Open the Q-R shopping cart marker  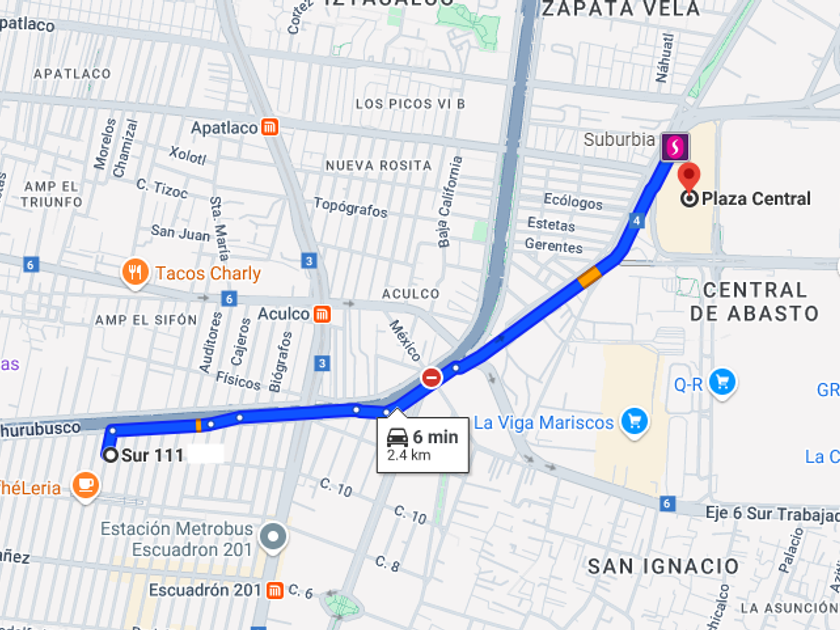722,381
